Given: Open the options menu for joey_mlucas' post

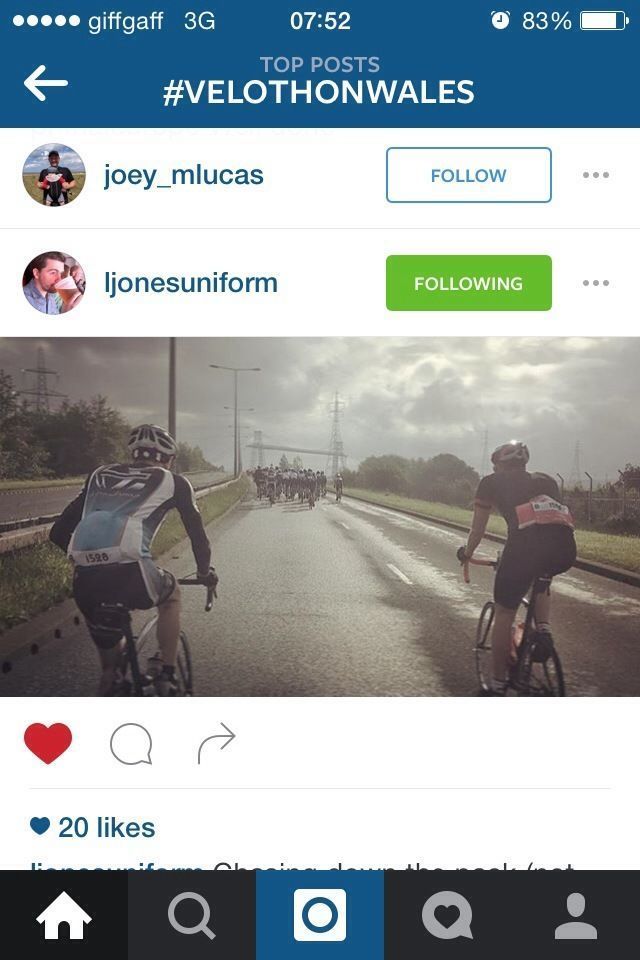Looking at the screenshot, I should [x=596, y=175].
